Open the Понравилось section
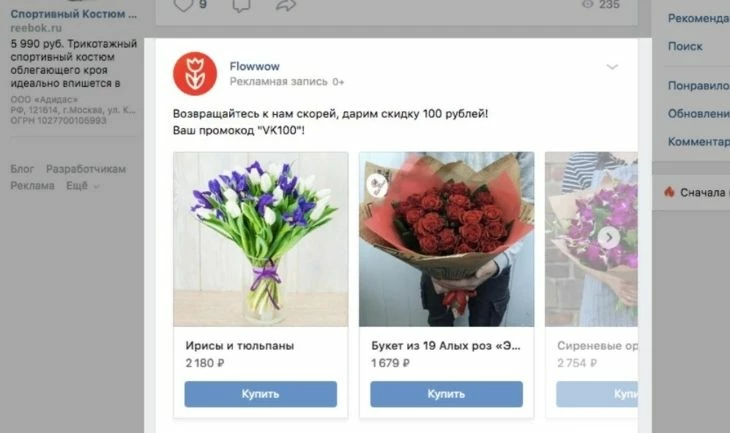This screenshot has height=433, width=730. (698, 86)
